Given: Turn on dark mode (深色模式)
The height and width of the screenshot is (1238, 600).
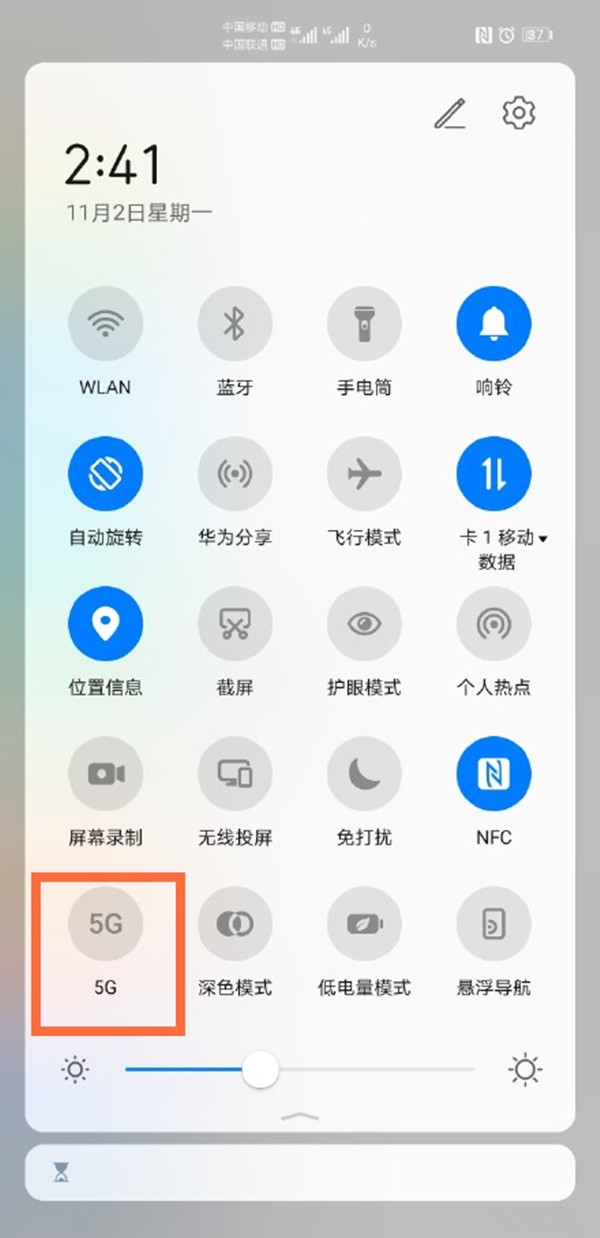Looking at the screenshot, I should coord(234,924).
